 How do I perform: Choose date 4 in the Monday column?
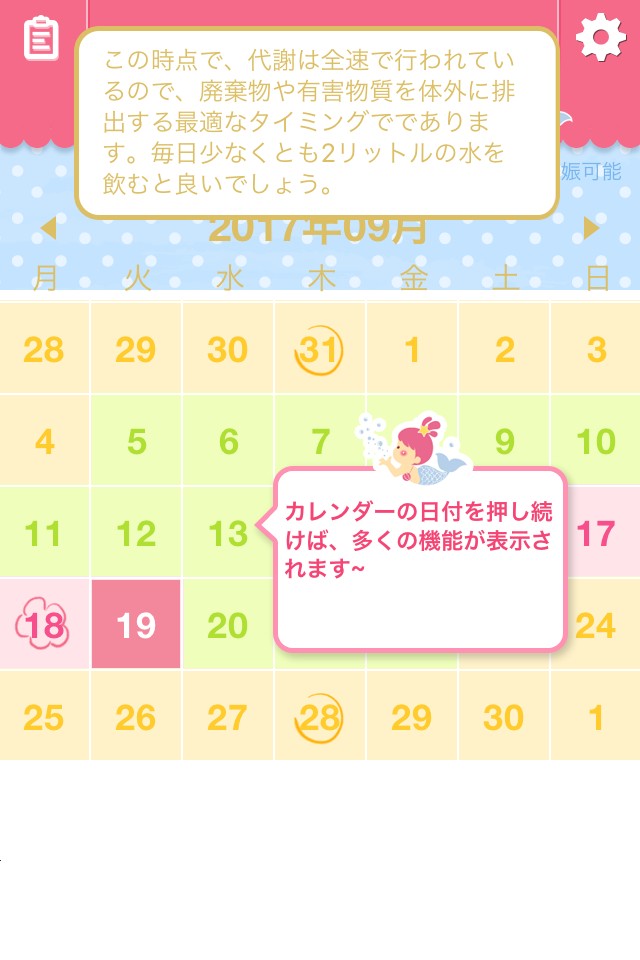[x=44, y=441]
